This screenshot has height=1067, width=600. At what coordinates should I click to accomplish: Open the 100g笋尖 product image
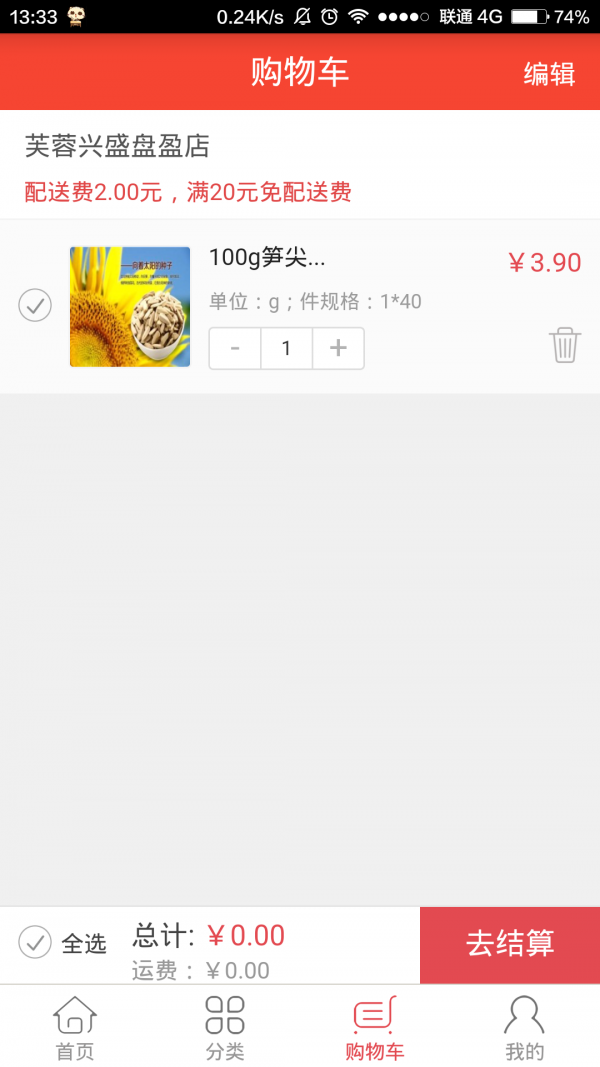click(x=130, y=307)
